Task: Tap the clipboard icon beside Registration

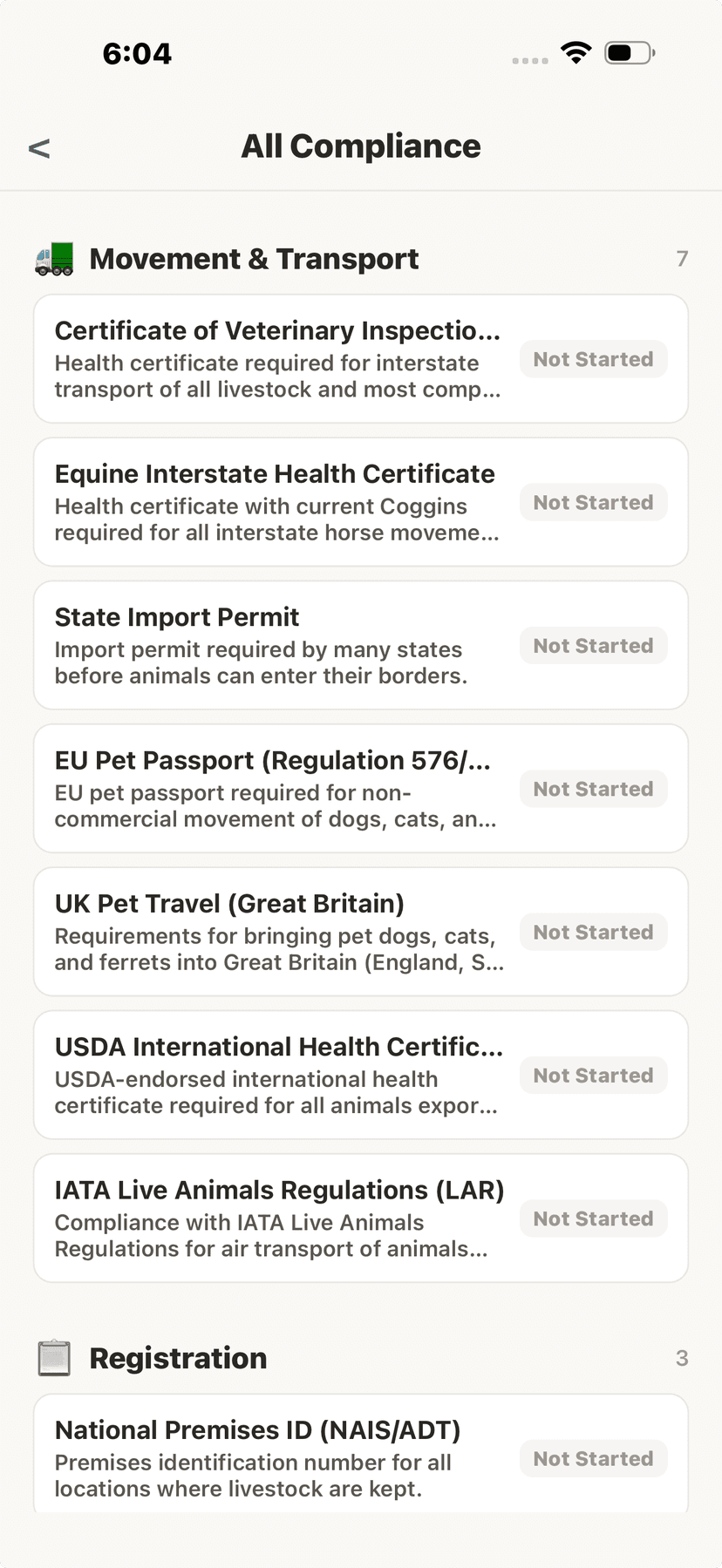Action: [x=54, y=1357]
